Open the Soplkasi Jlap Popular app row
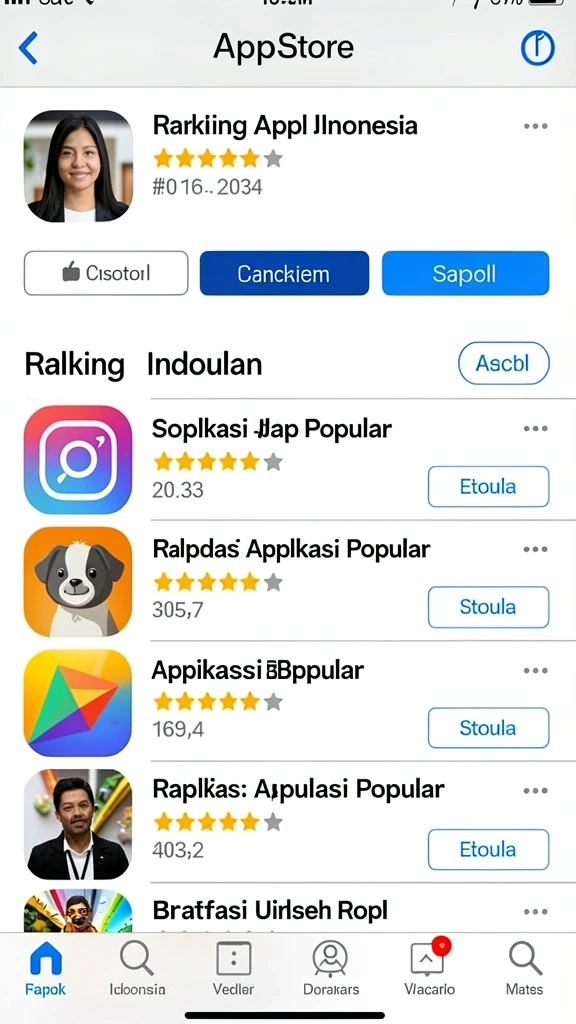 [288, 459]
